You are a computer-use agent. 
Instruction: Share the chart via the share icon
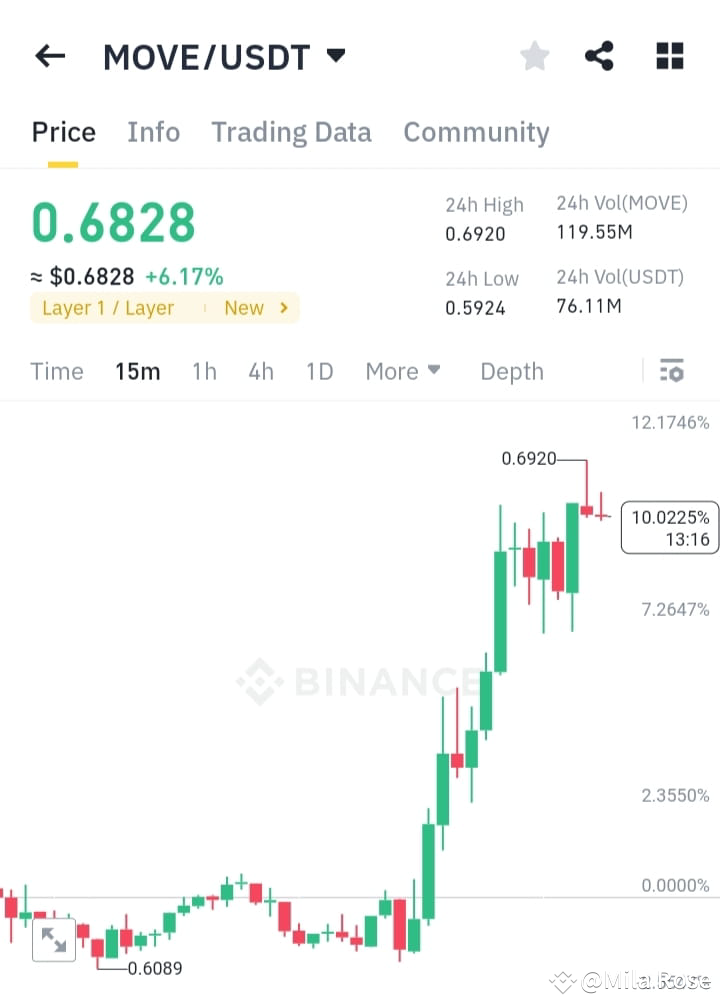[599, 56]
